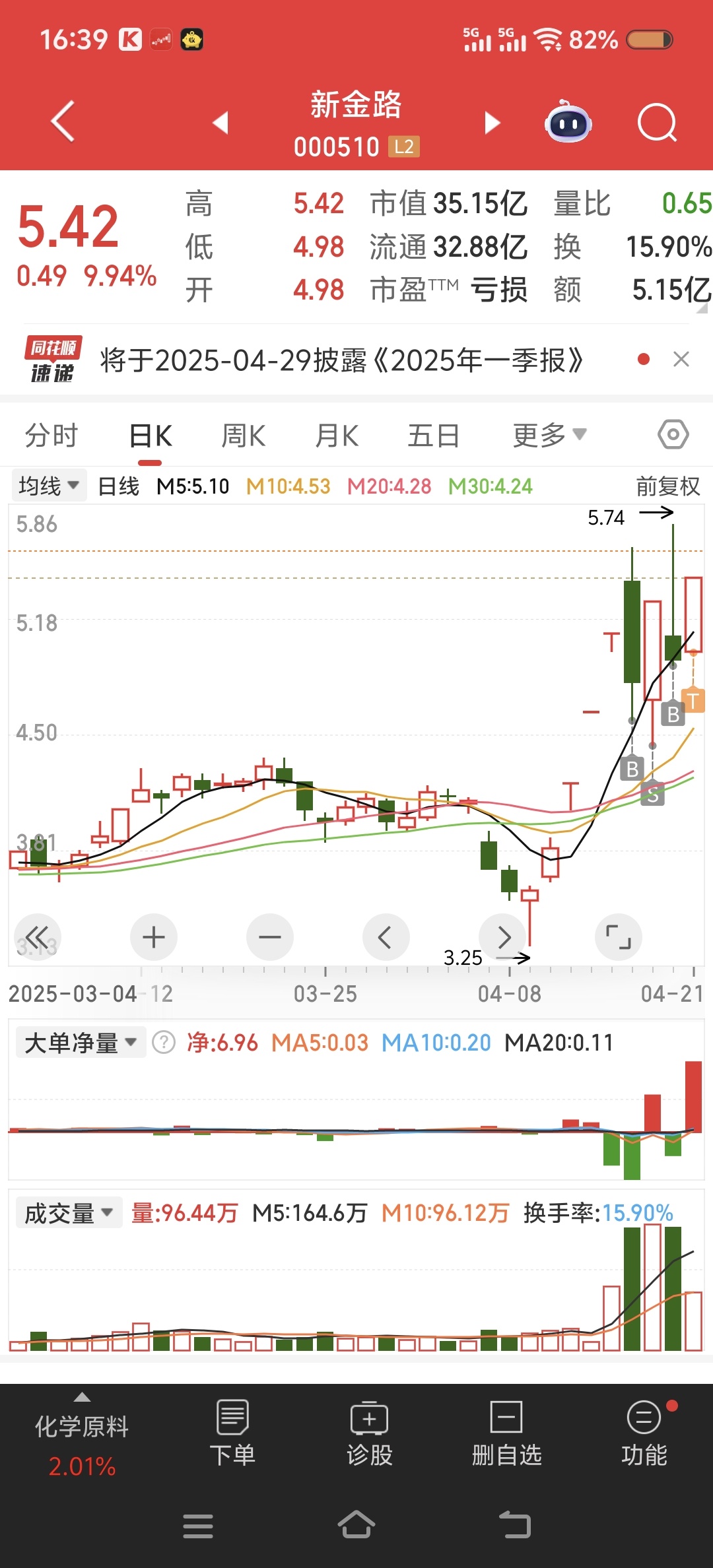This screenshot has height=1568, width=713.
Task: Expand the 更多 period dropdown
Action: (x=549, y=436)
